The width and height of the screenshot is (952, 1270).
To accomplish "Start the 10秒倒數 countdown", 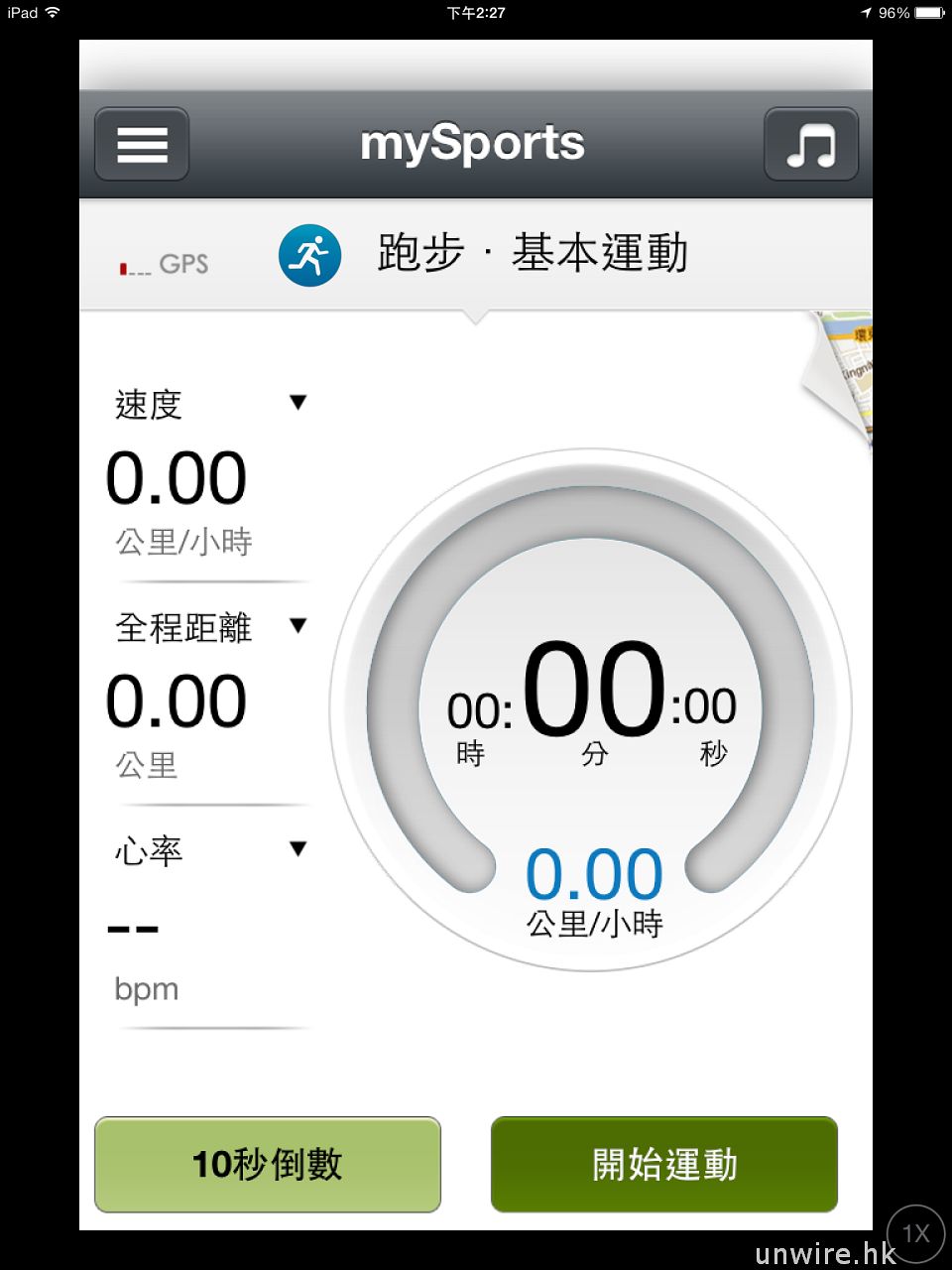I will pos(268,1164).
